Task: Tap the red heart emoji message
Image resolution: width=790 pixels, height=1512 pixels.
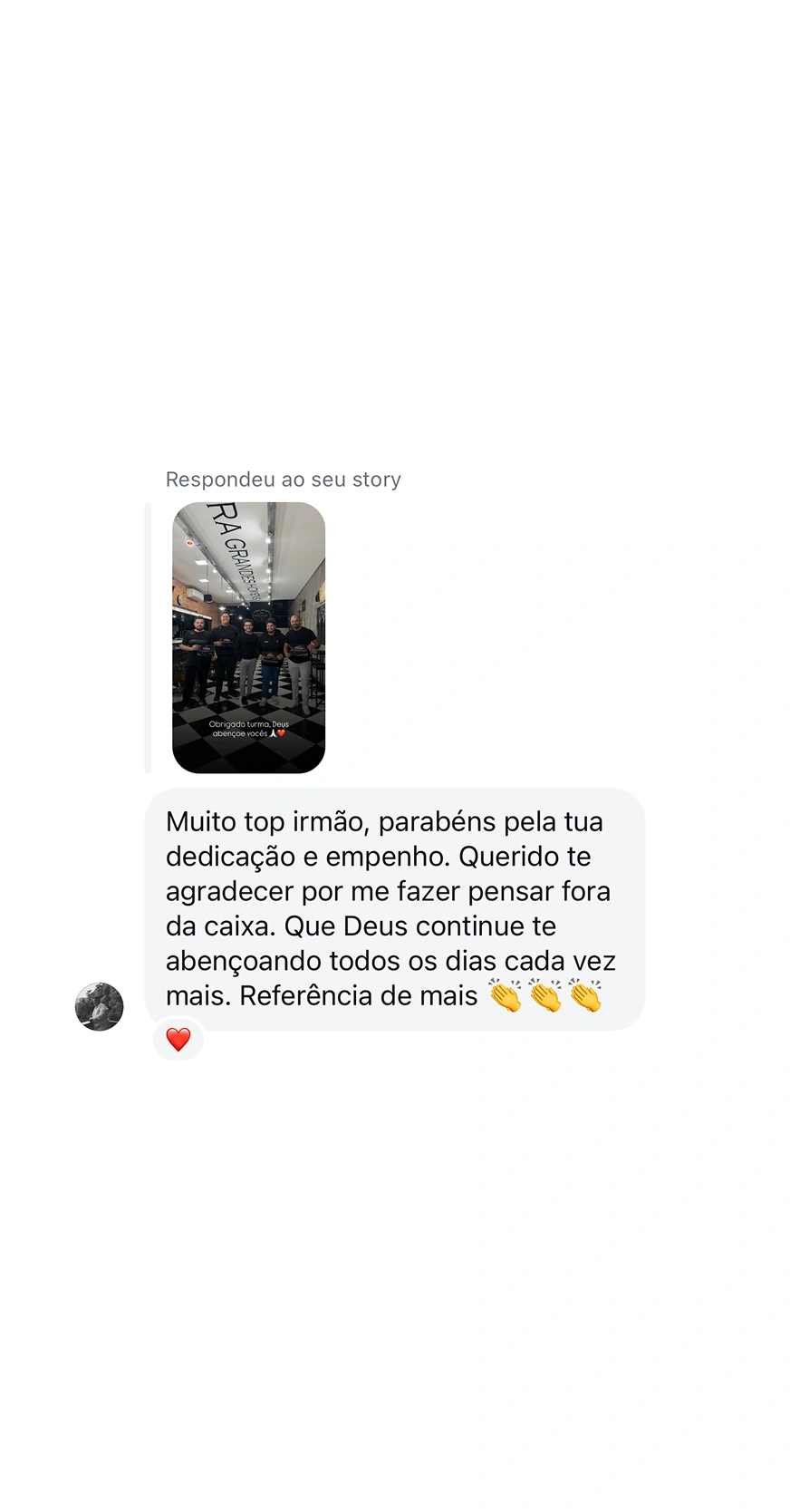Action: click(178, 1039)
